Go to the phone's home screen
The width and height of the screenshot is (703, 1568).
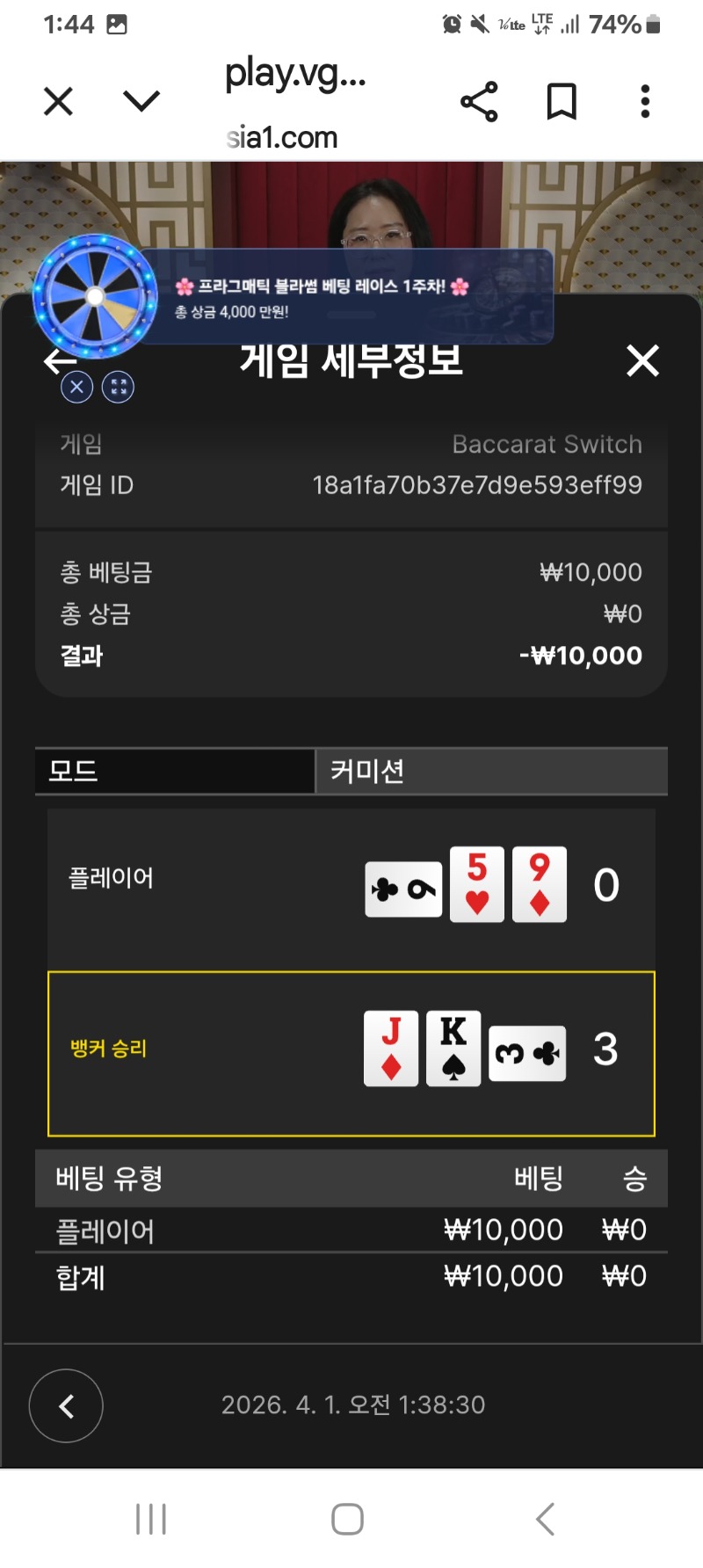pyautogui.click(x=348, y=1519)
